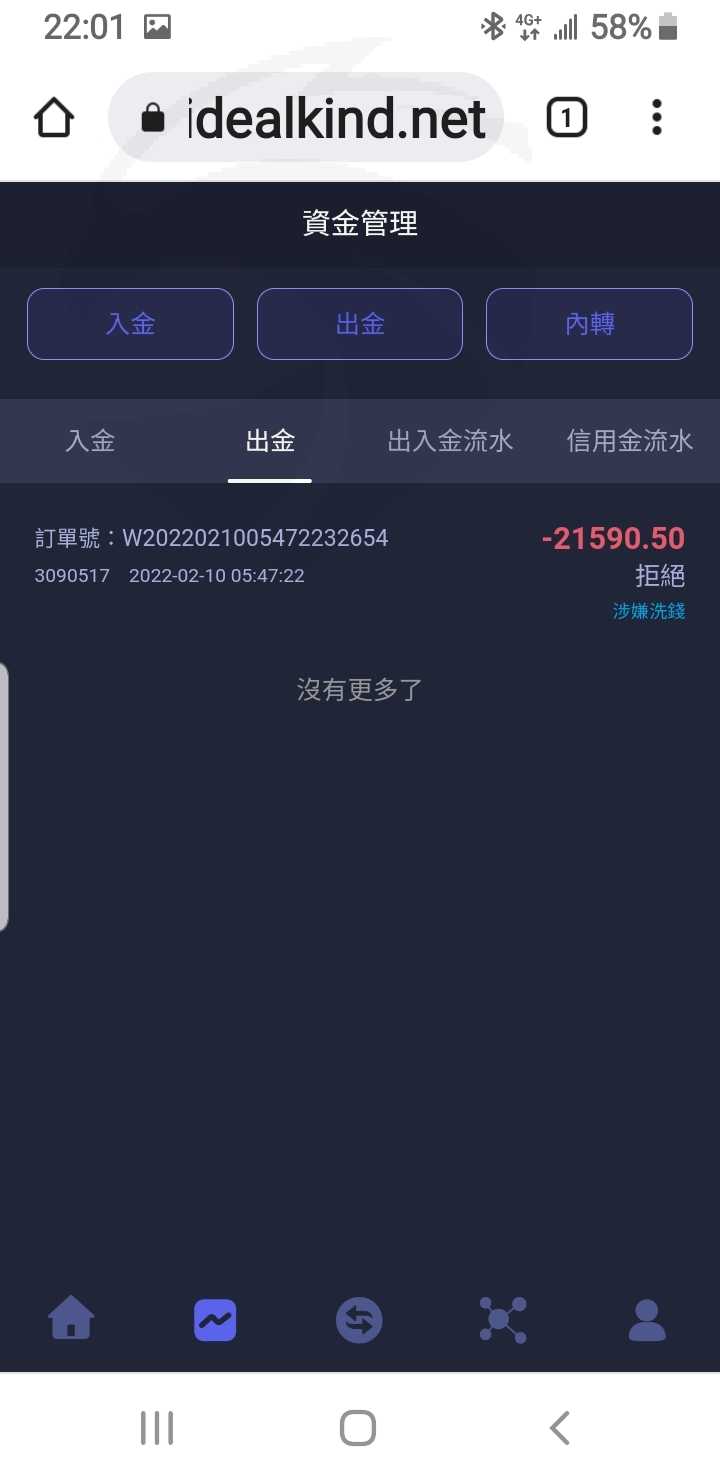The width and height of the screenshot is (720, 1480).
Task: Tap the browser home icon
Action: [x=54, y=118]
